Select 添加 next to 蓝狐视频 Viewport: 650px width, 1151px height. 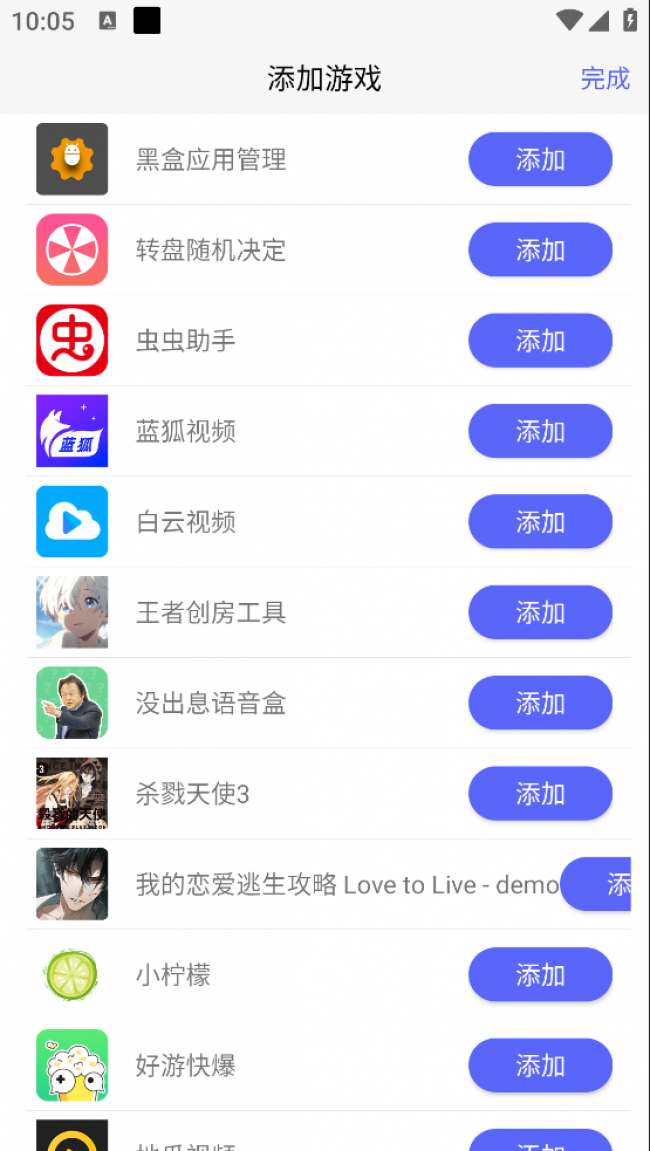click(x=540, y=431)
